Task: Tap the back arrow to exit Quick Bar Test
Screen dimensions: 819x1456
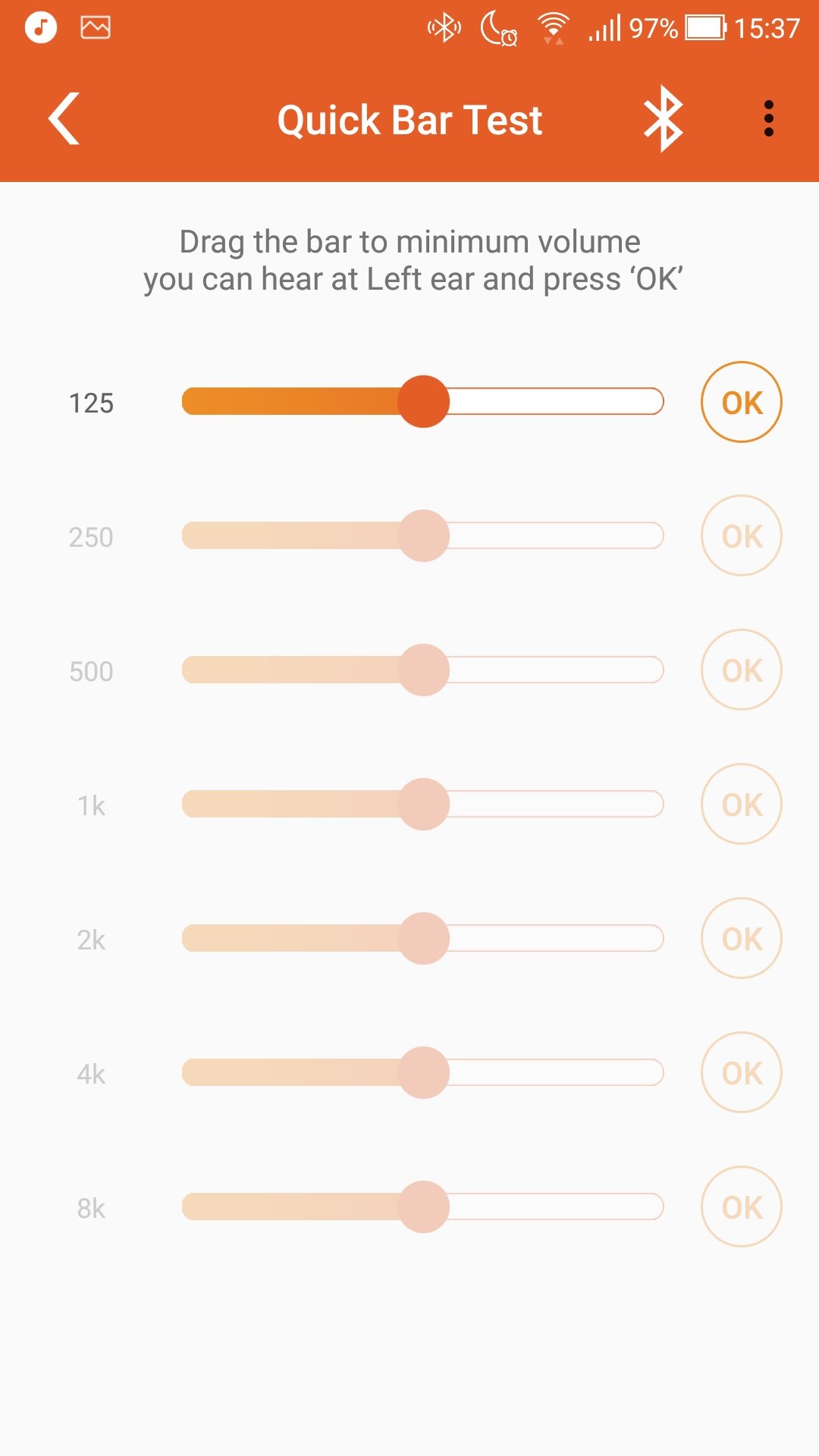Action: [x=64, y=118]
